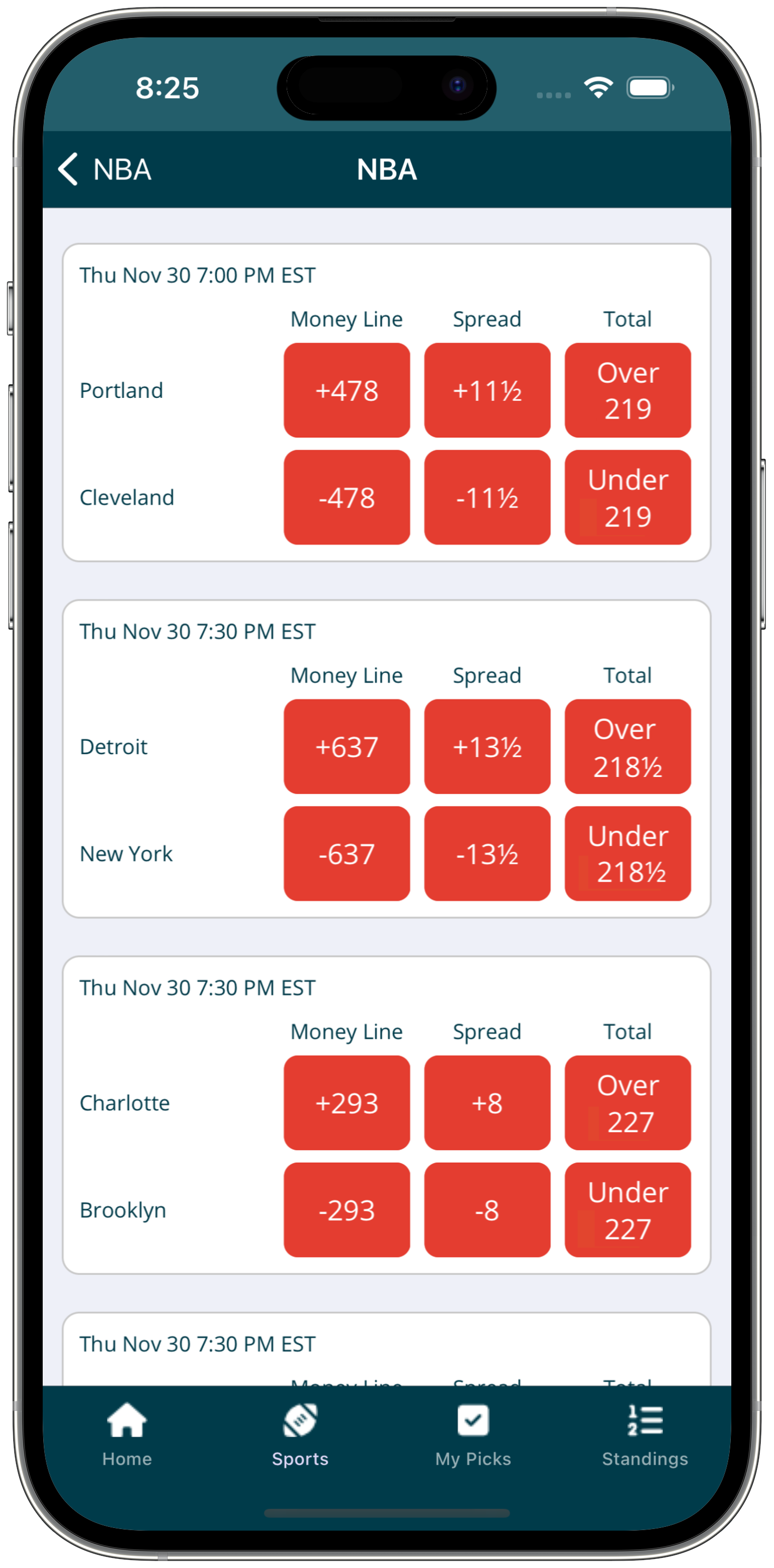The width and height of the screenshot is (774, 1568).
Task: Select New York money line -637
Action: (x=347, y=854)
